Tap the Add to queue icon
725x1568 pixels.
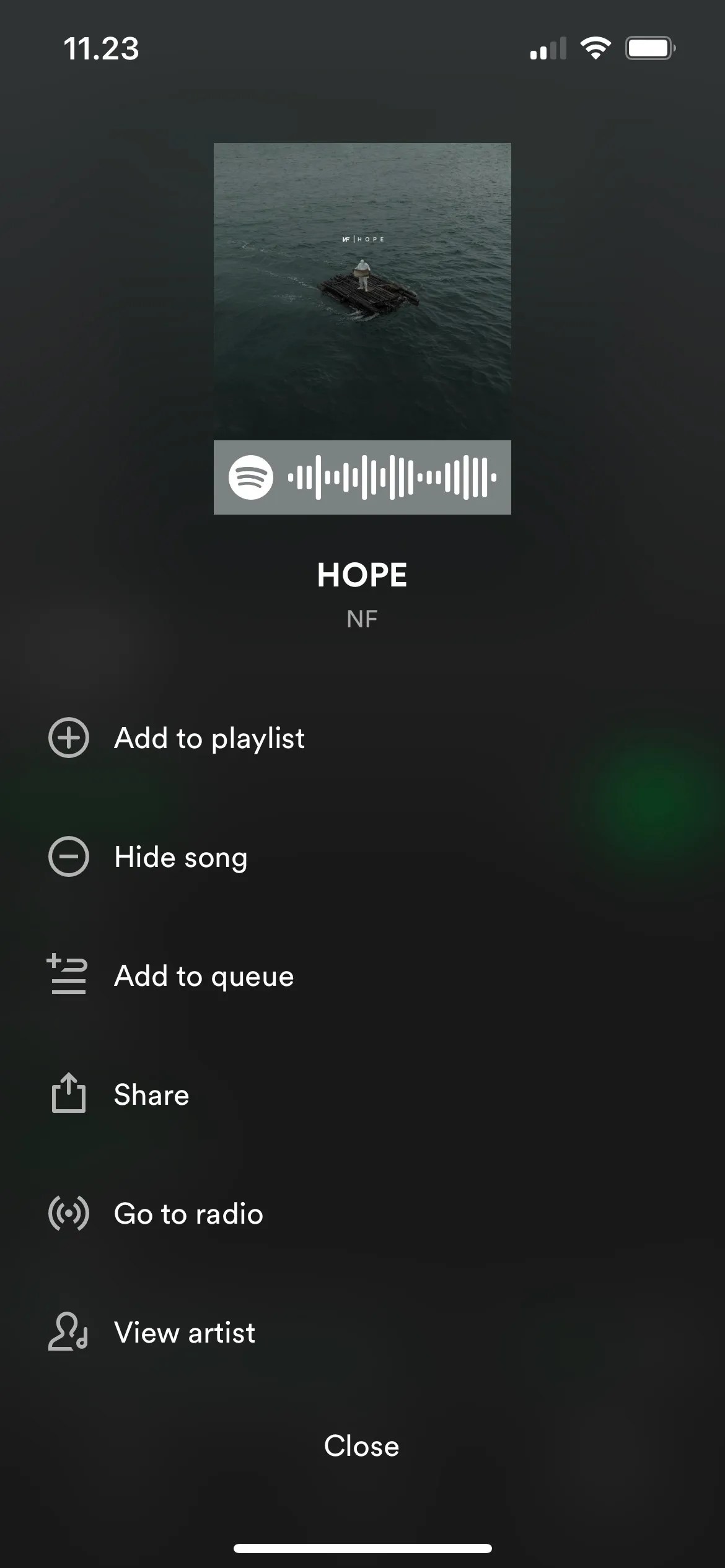click(67, 975)
